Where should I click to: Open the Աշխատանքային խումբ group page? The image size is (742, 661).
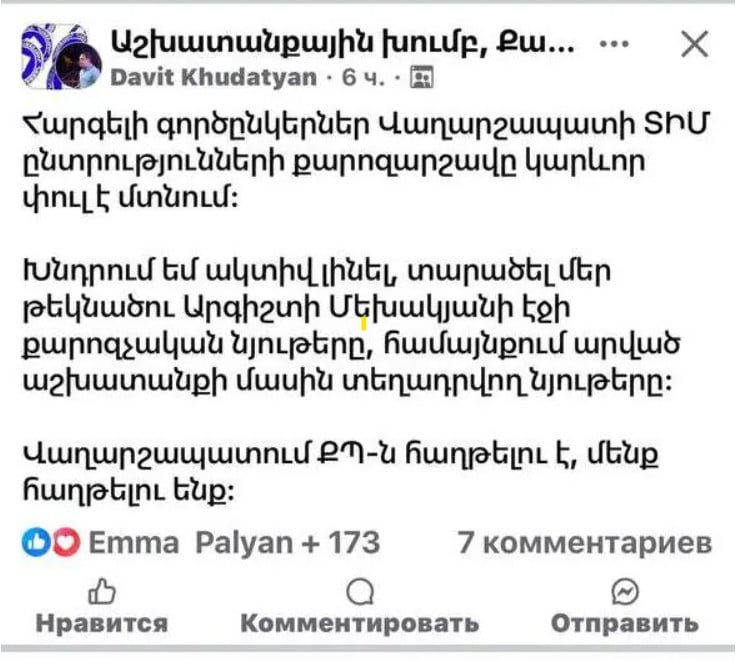pyautogui.click(x=342, y=44)
